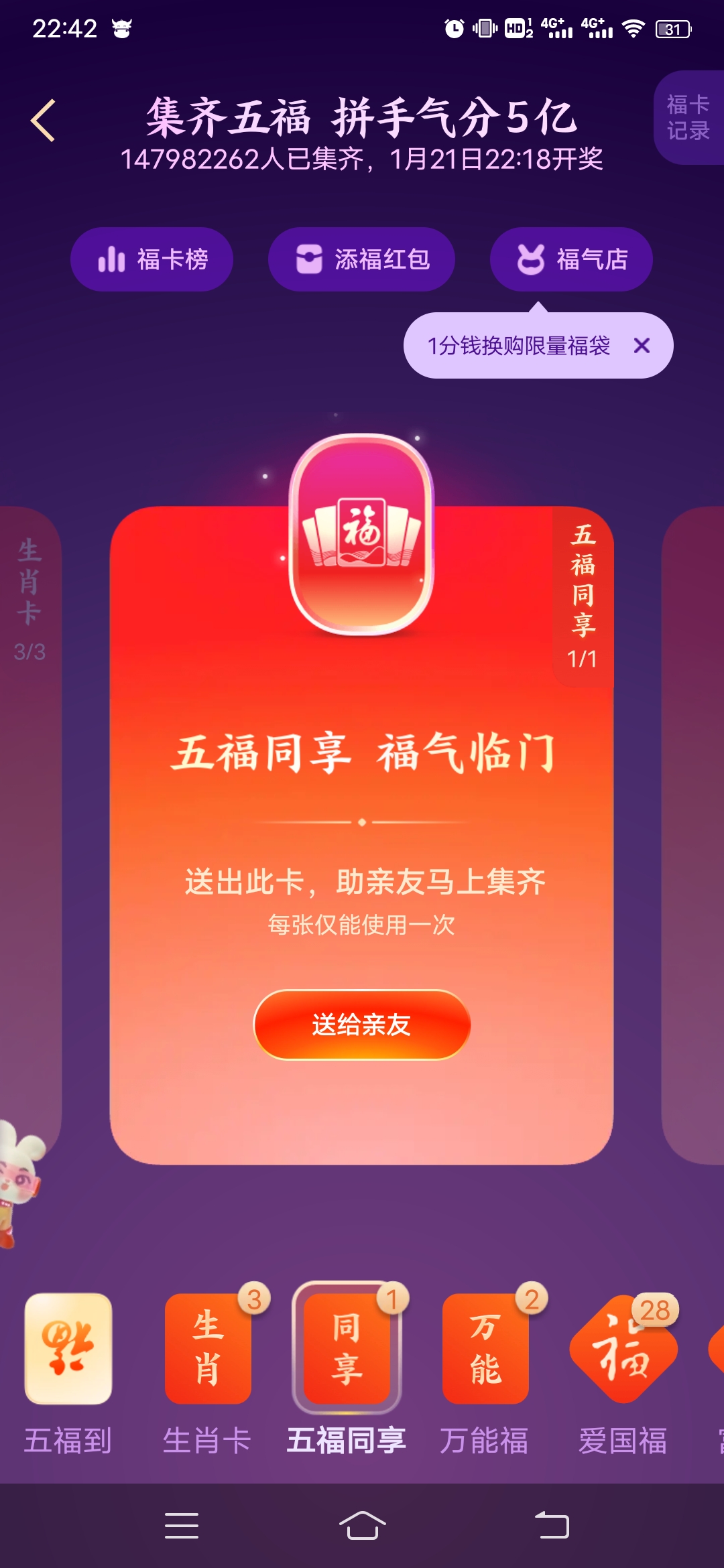Viewport: 724px width, 1568px height.
Task: Open recent apps from navigation bar
Action: coord(182,1526)
